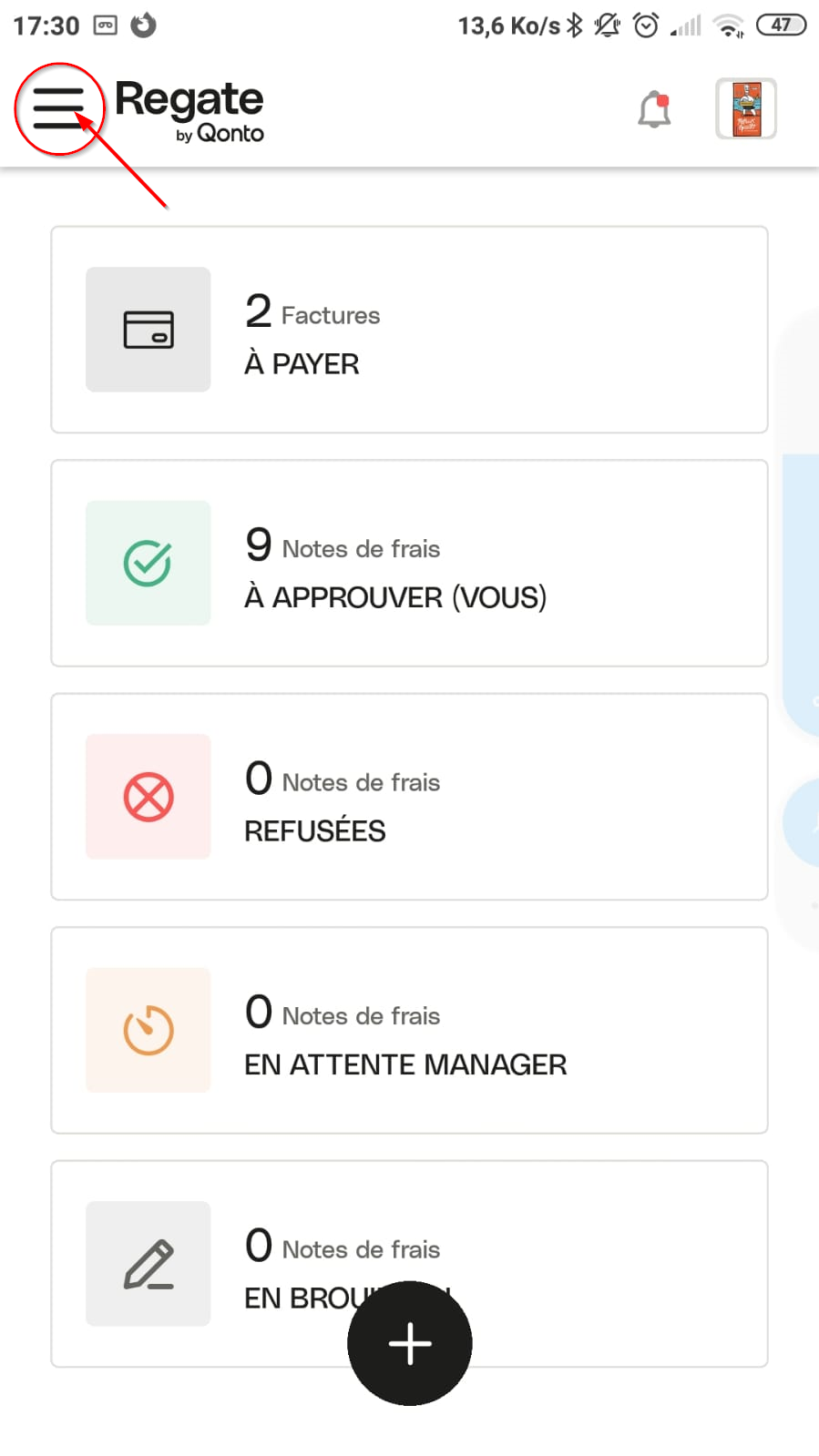Open the Notes de frais en brouillon card
The height and width of the screenshot is (1456, 819).
tap(409, 1264)
